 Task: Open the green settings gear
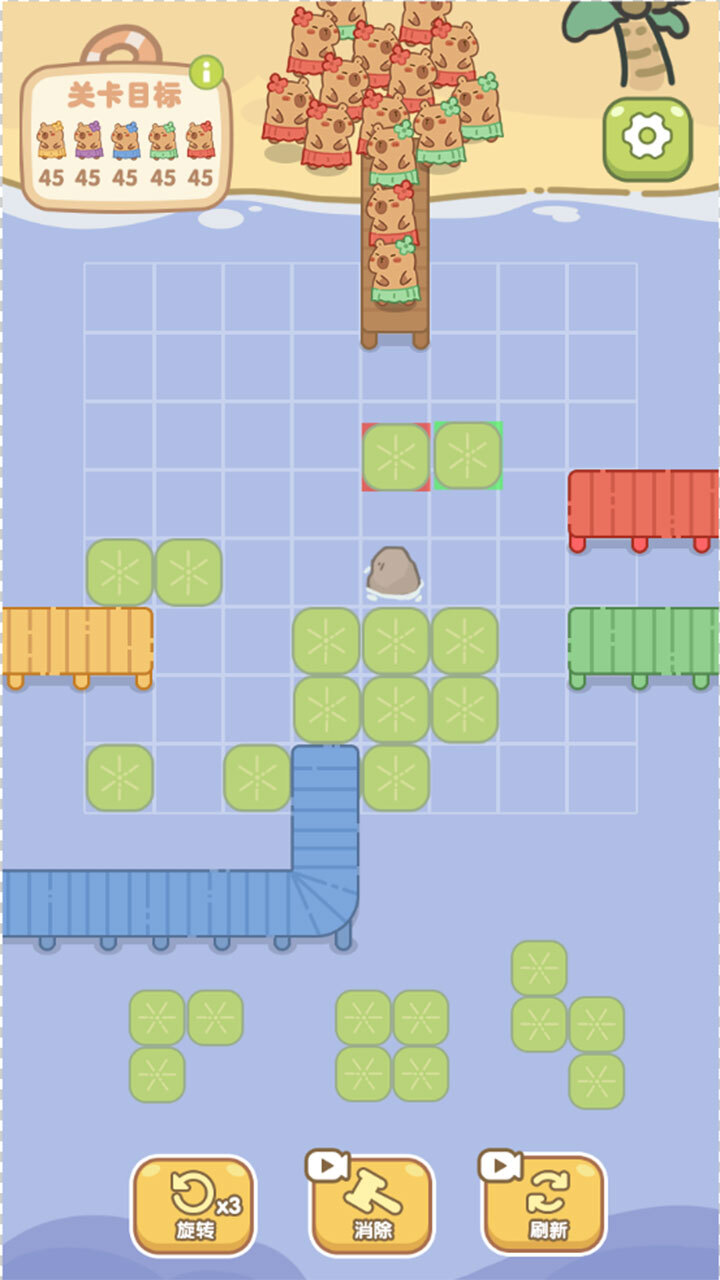coord(647,138)
